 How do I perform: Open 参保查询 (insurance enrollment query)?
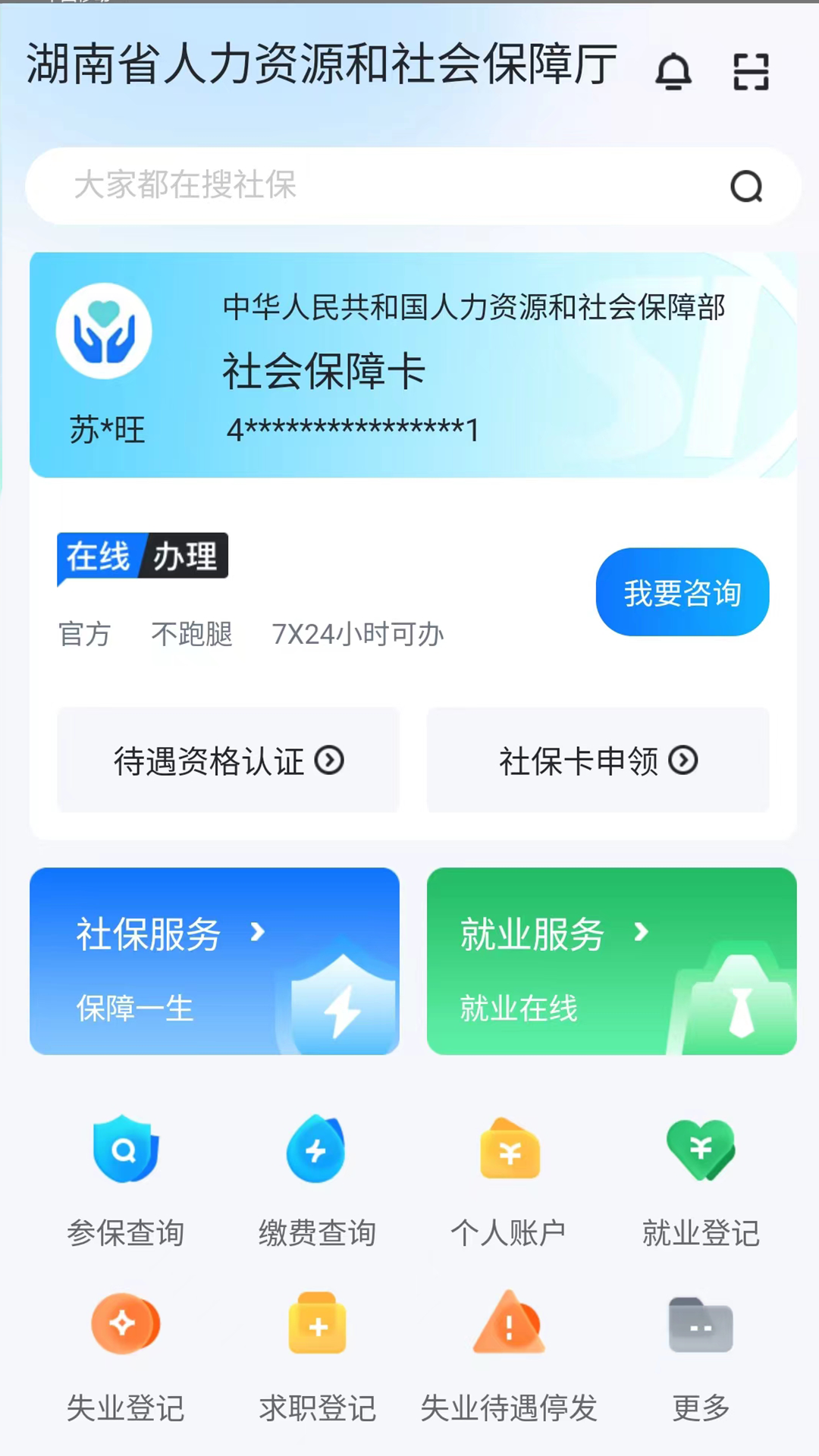(125, 1179)
